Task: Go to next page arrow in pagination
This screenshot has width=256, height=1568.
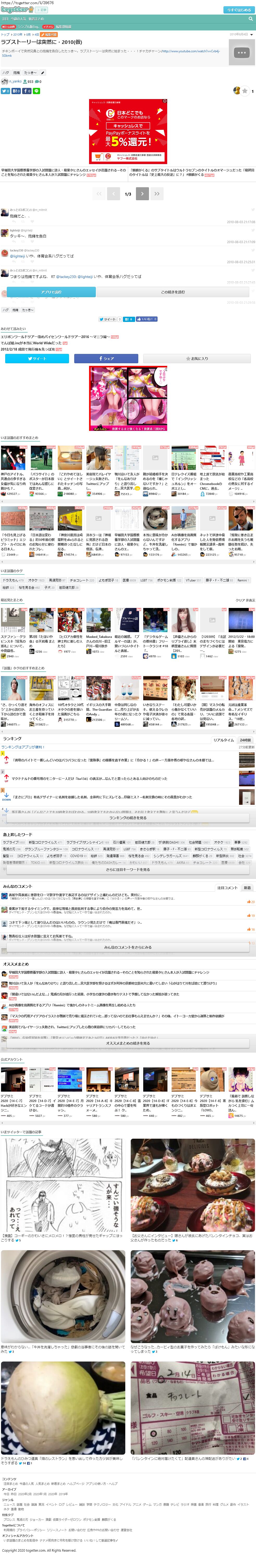Action: click(141, 193)
